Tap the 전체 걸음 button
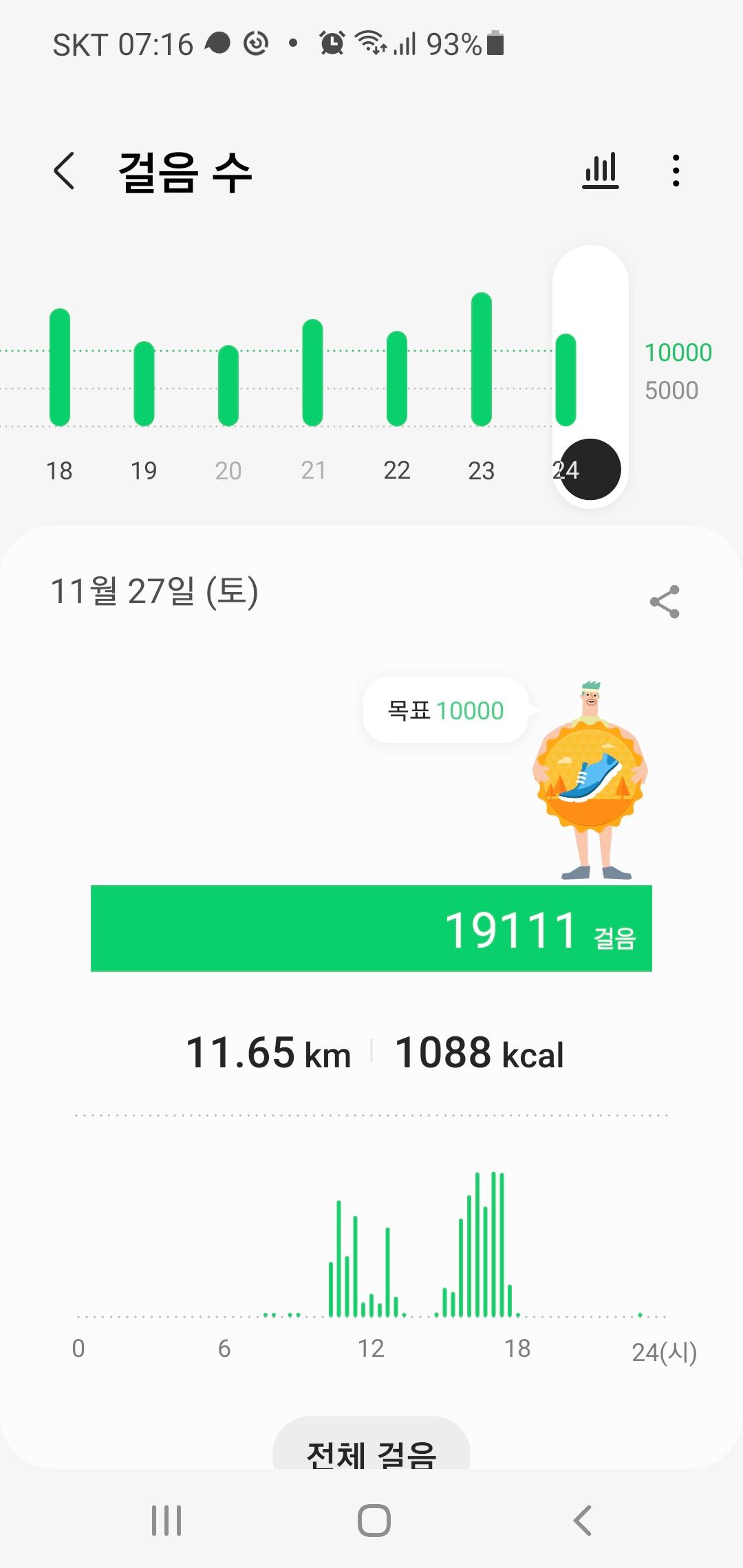 371,1448
